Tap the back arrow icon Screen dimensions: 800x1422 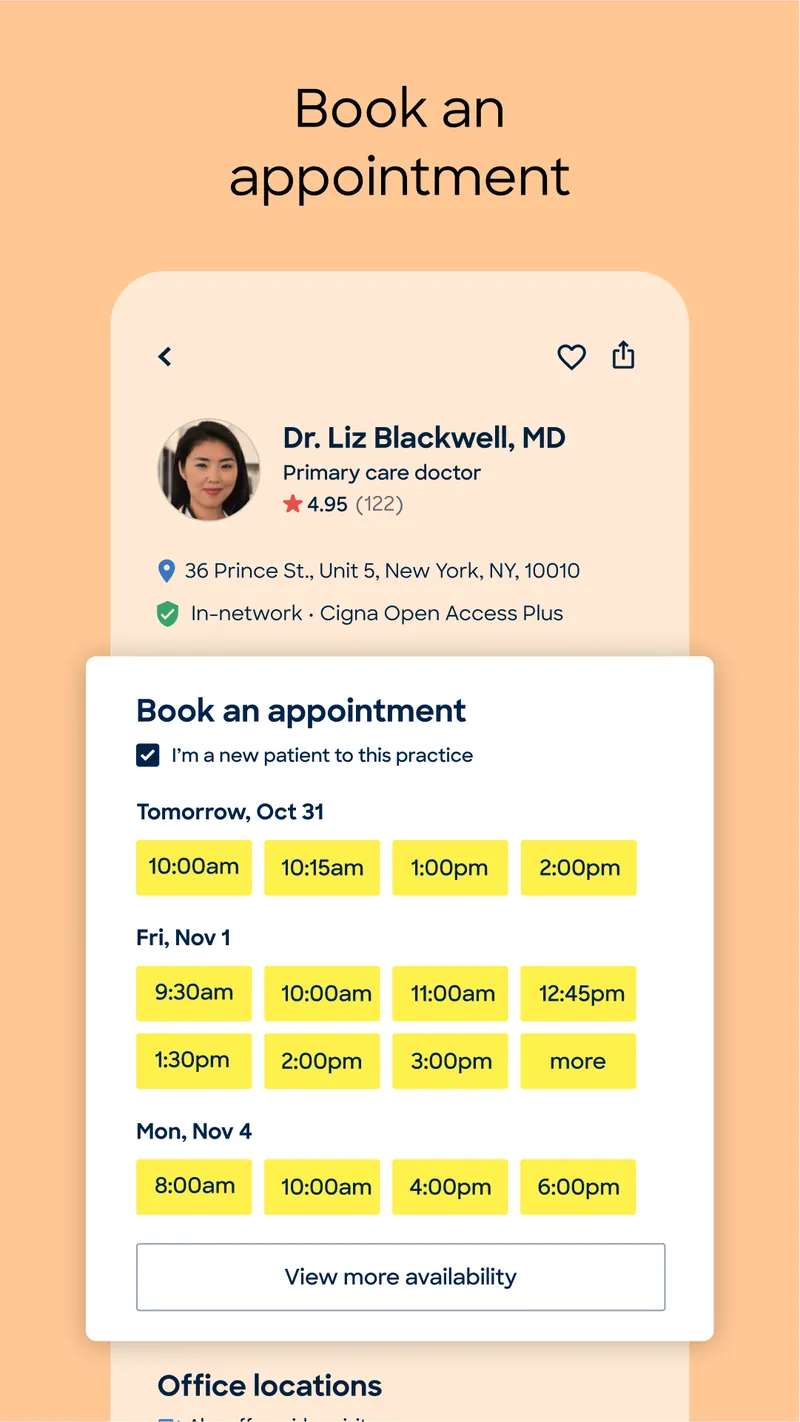coord(164,356)
